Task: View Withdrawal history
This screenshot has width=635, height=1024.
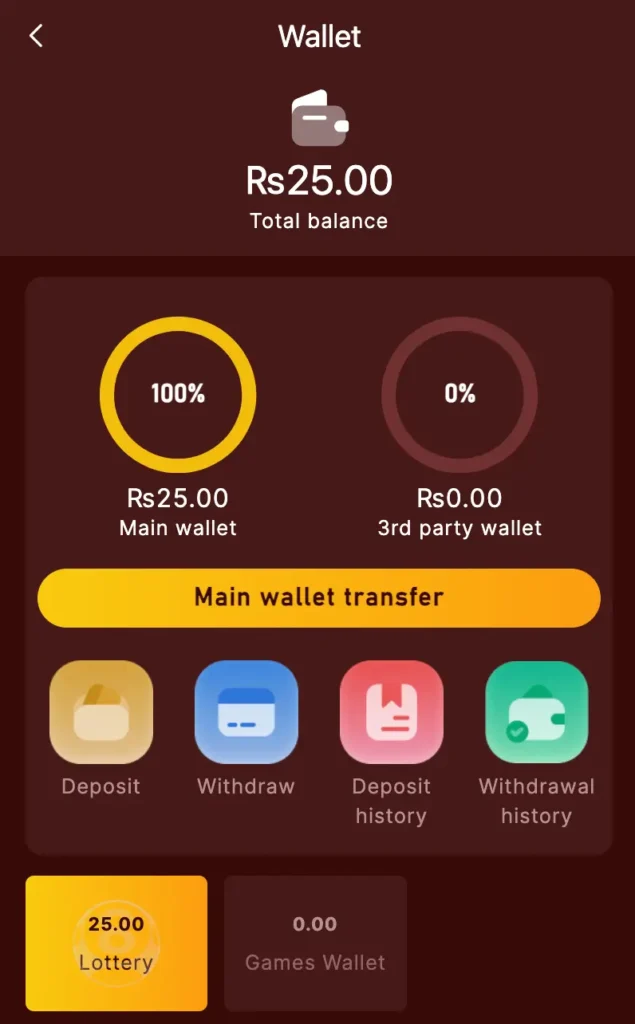Action: point(536,712)
